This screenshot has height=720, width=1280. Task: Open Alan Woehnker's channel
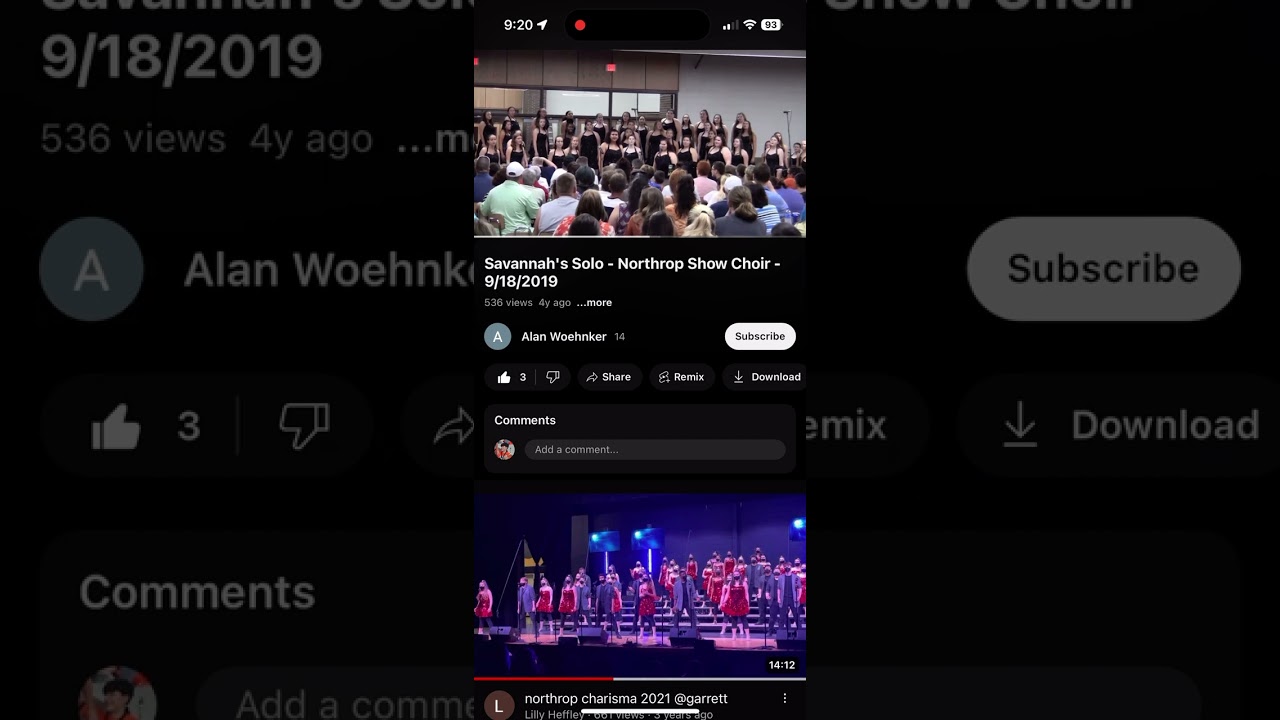(563, 337)
